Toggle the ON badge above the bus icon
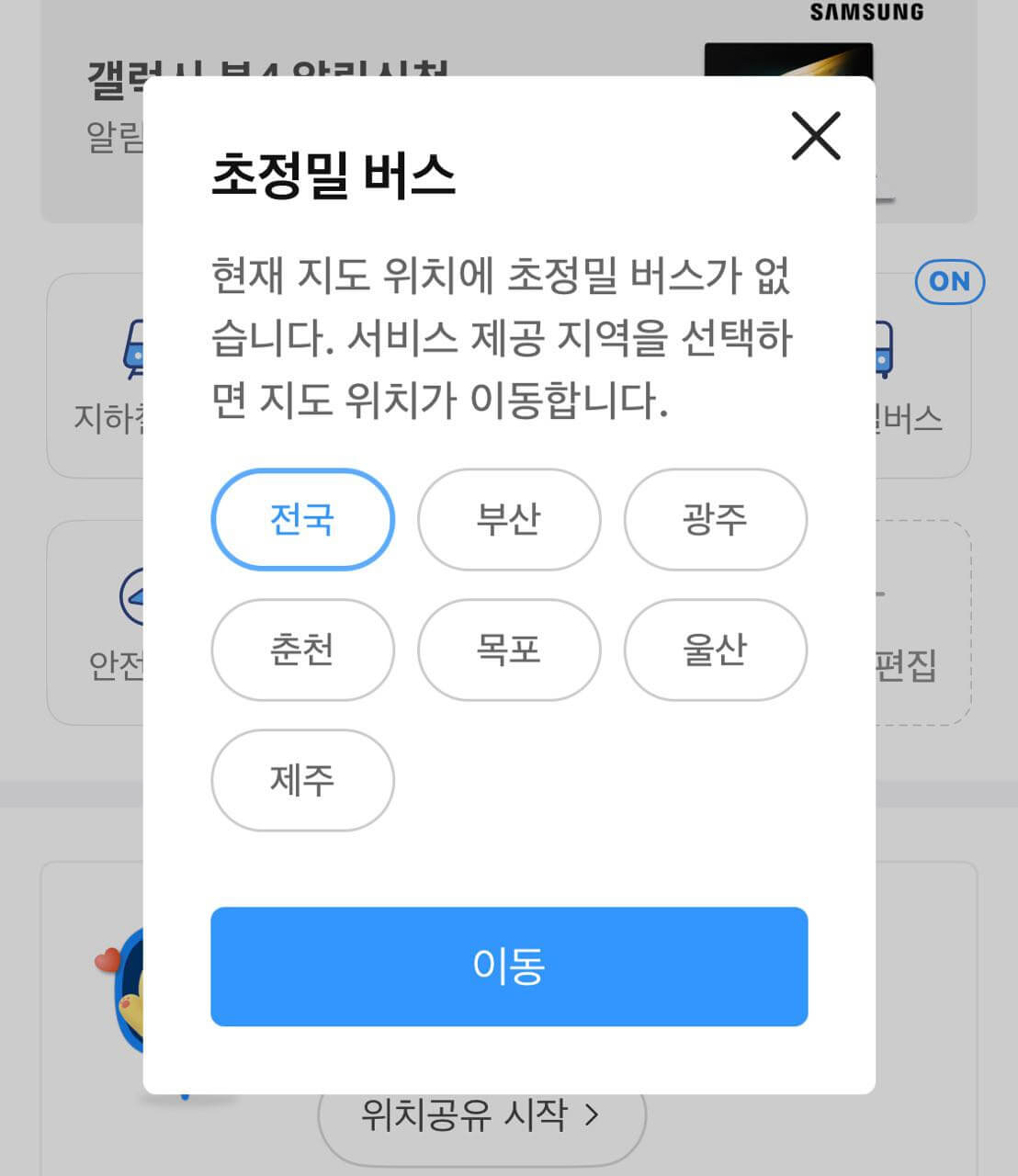 (x=950, y=282)
